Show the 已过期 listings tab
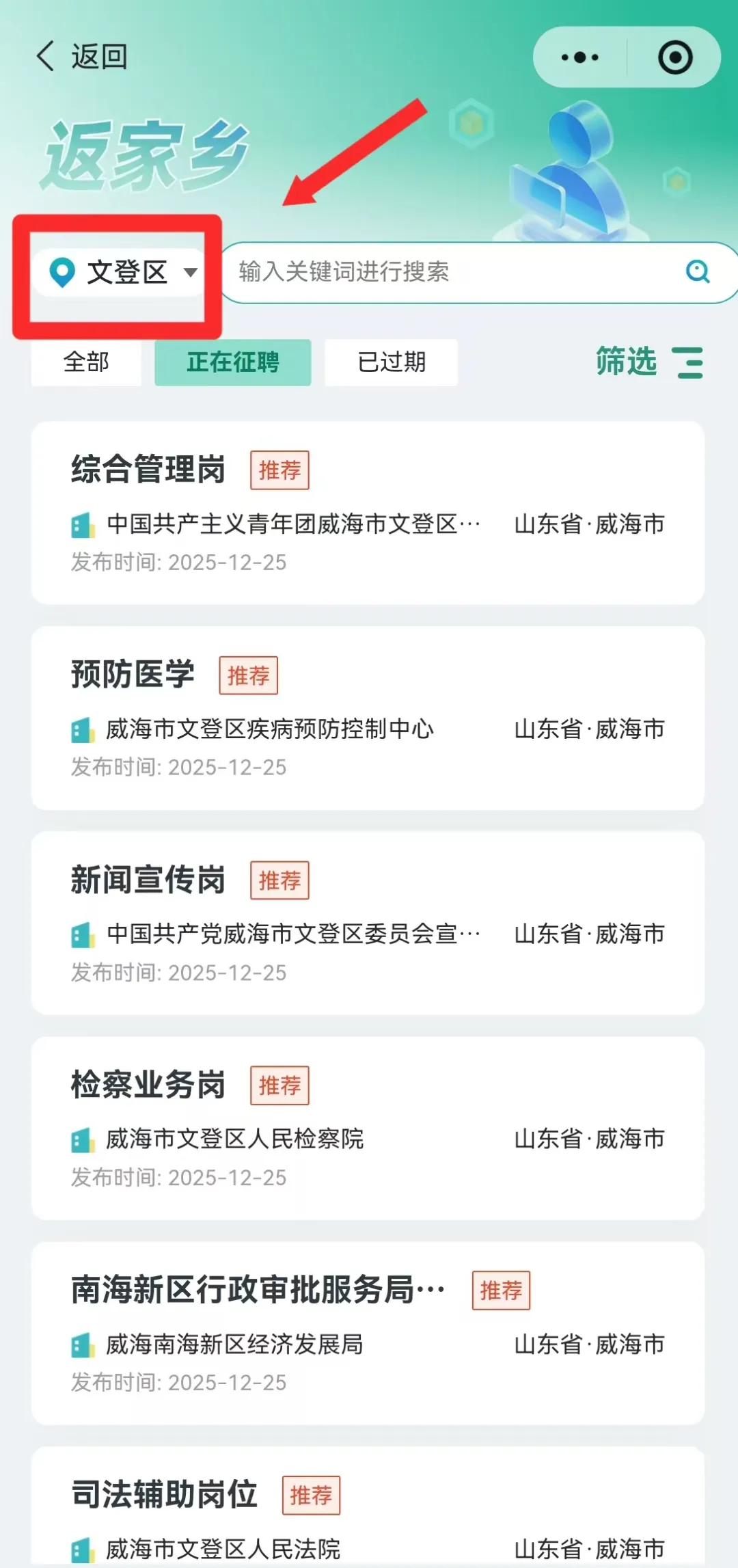The image size is (738, 1568). click(391, 362)
